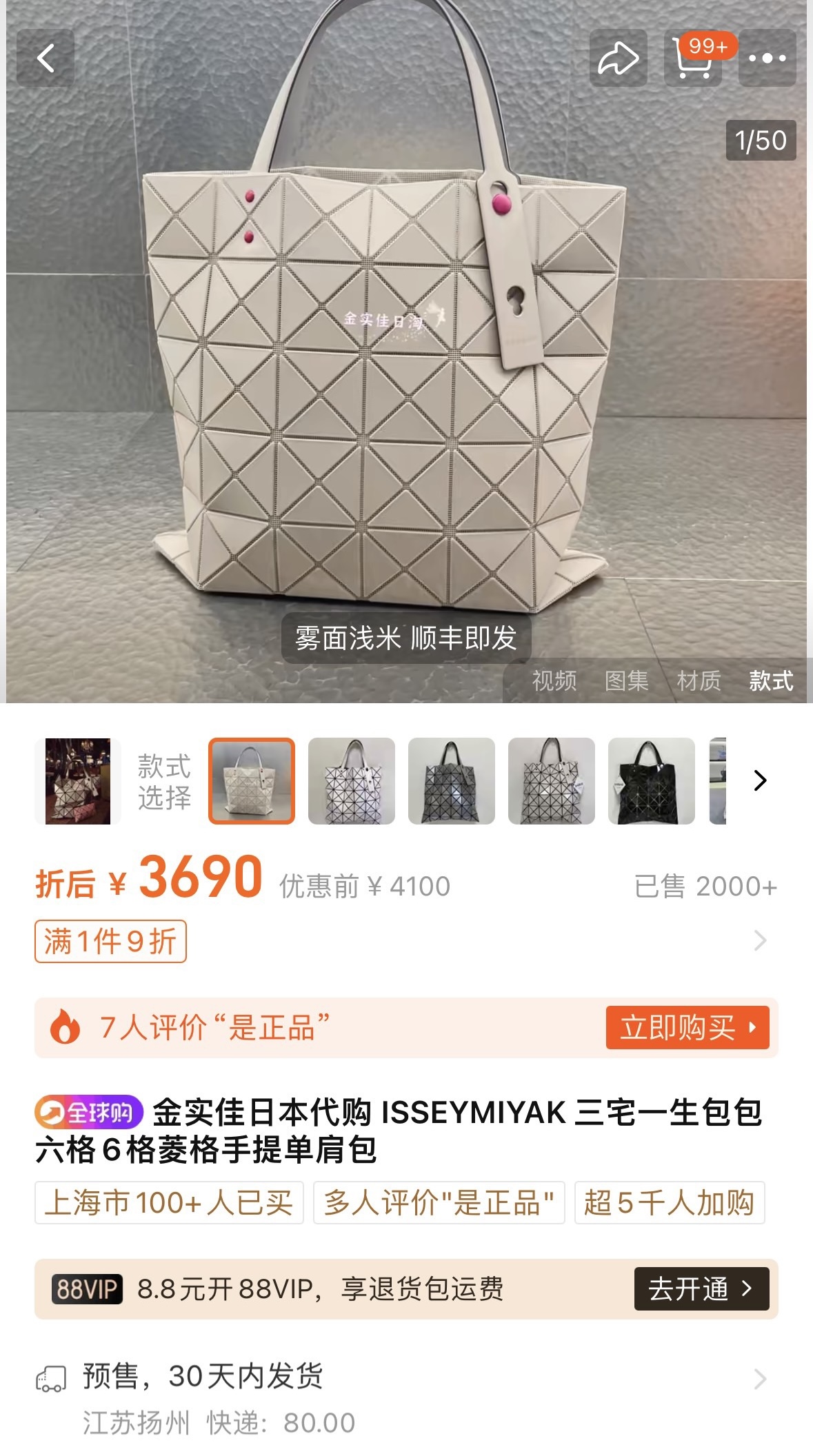The width and height of the screenshot is (813, 1456).
Task: Switch to the 视频 tab
Action: pos(554,681)
